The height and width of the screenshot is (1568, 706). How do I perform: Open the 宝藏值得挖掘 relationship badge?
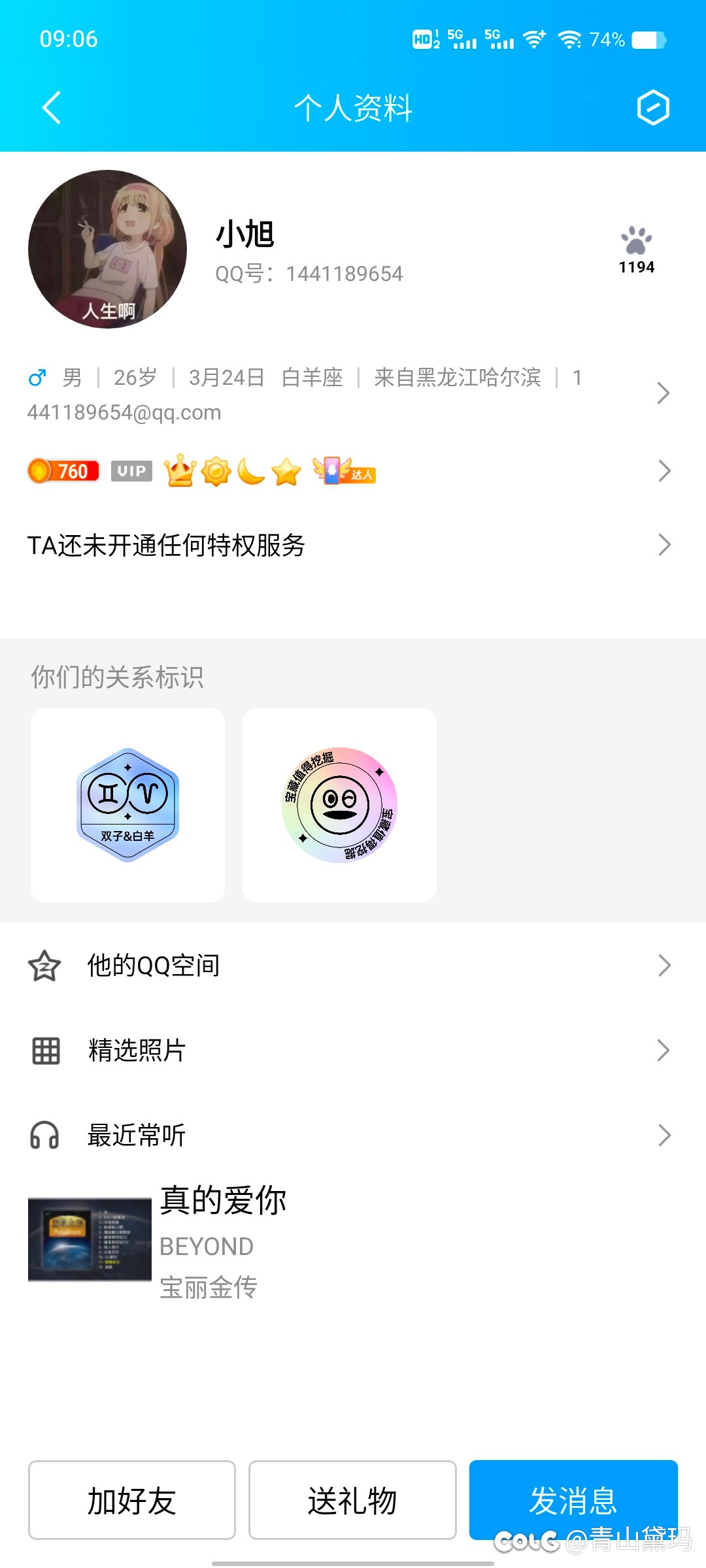coord(339,805)
